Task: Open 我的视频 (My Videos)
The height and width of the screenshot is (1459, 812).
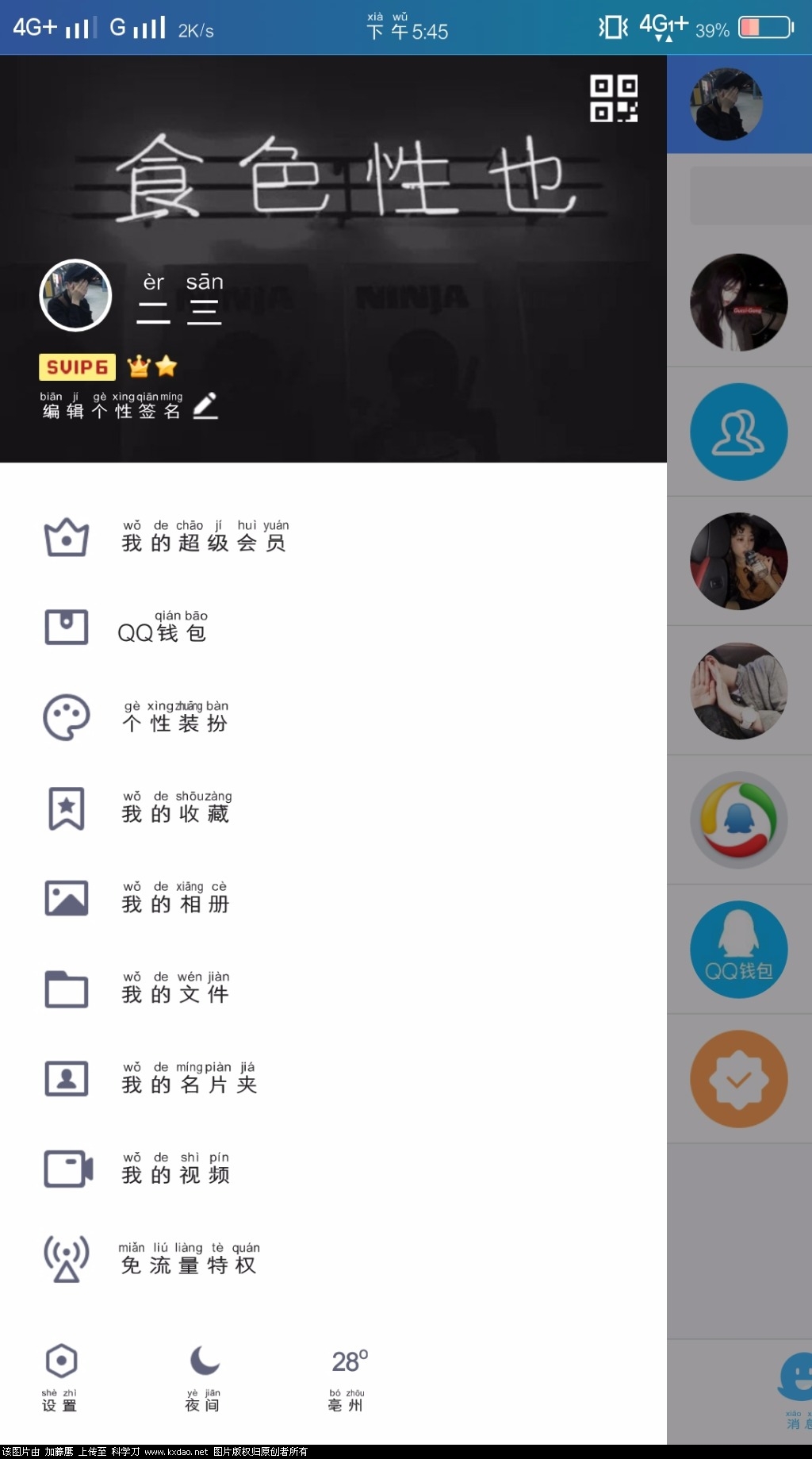Action: click(x=175, y=1169)
